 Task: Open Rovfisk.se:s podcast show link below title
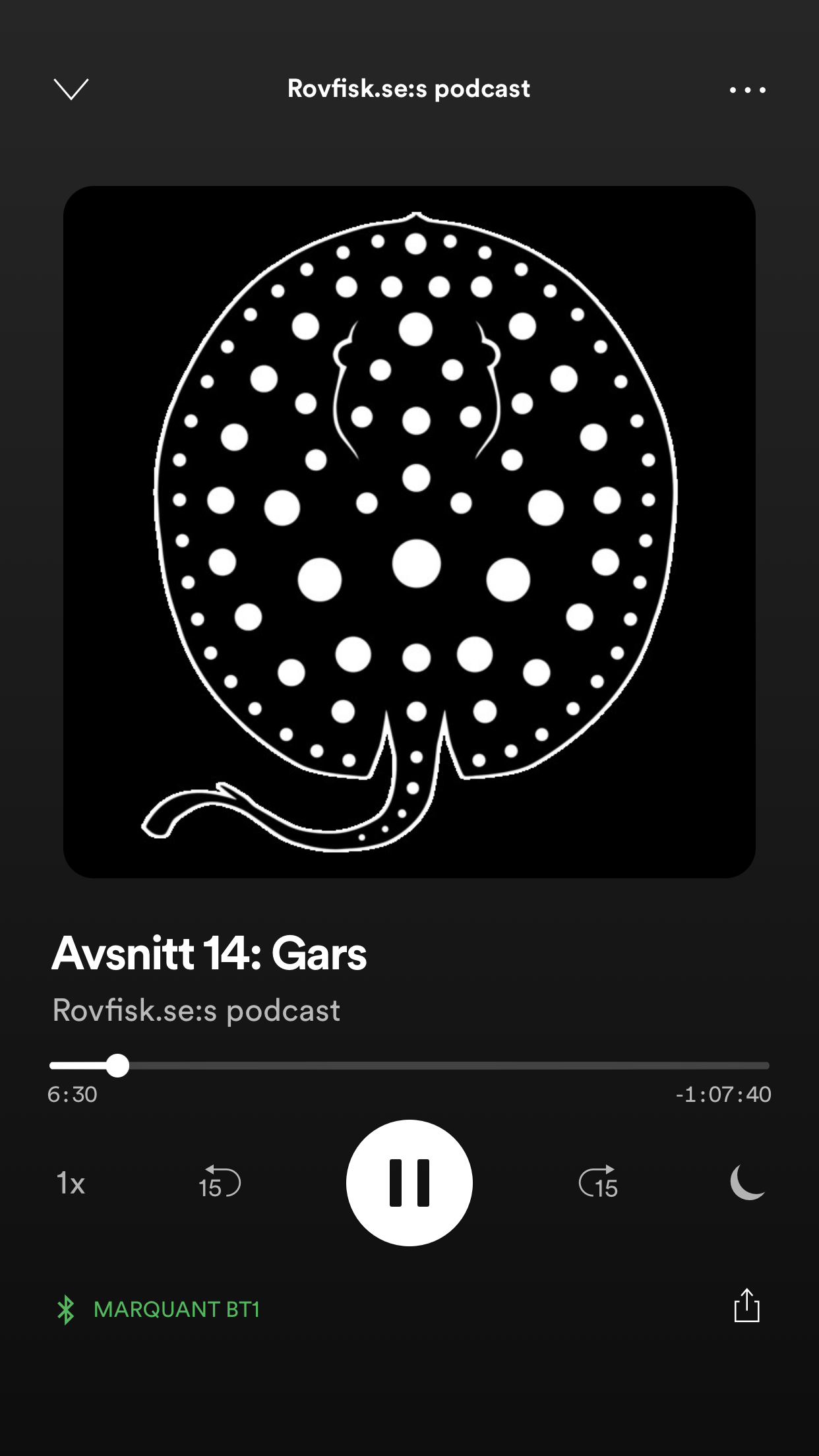point(196,1011)
